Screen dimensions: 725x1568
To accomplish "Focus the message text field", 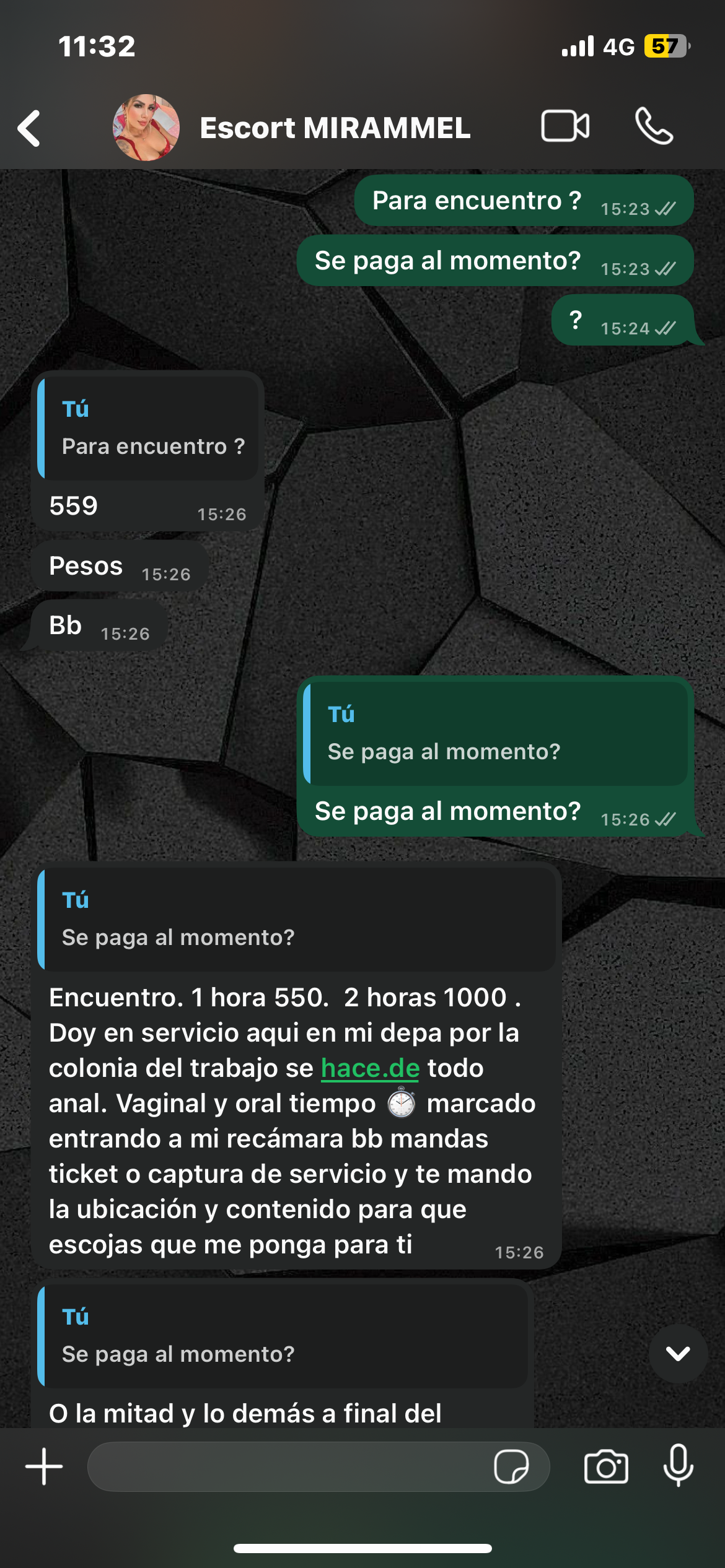I will pyautogui.click(x=285, y=1466).
